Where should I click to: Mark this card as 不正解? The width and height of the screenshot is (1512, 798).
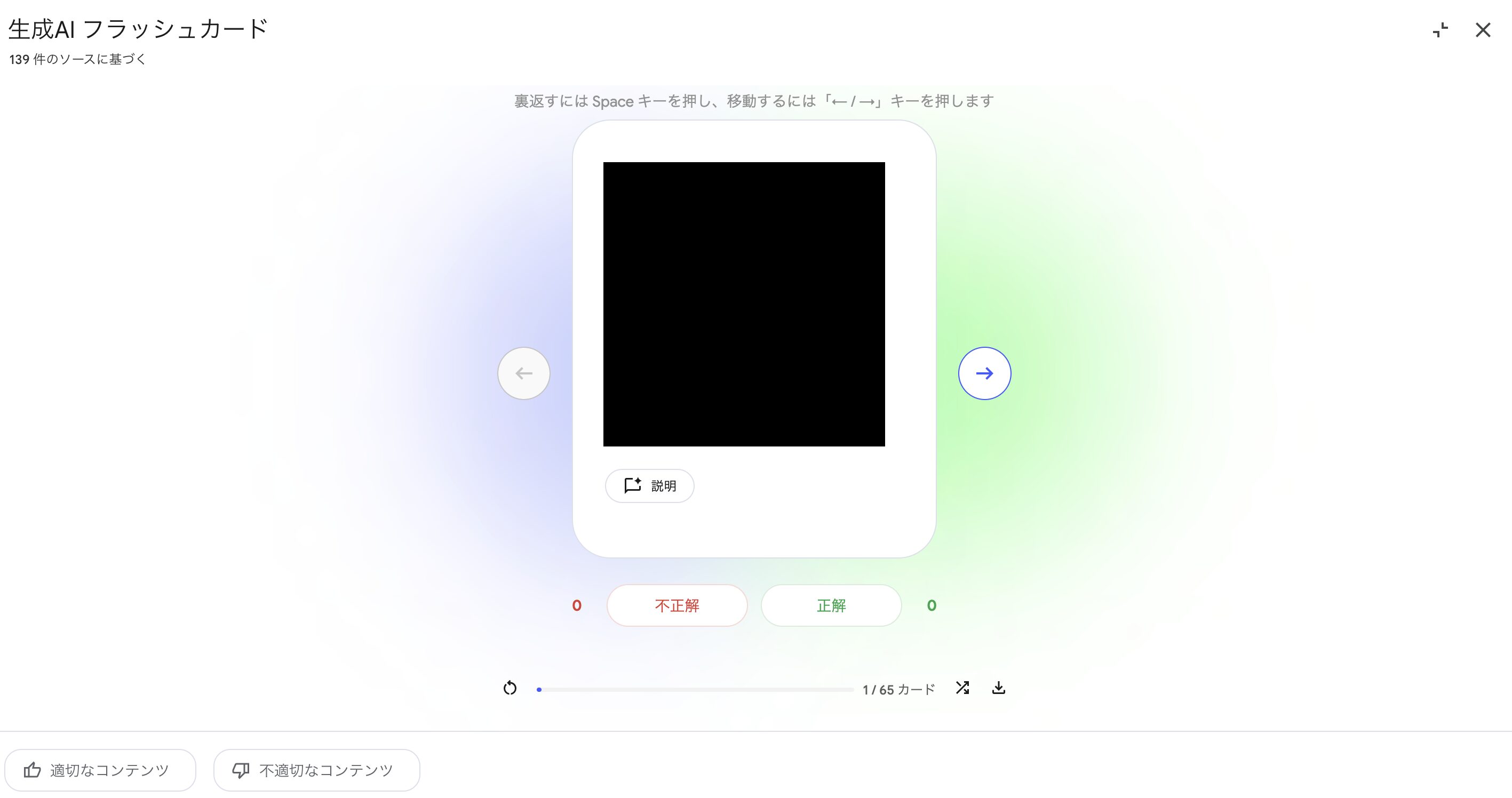pos(677,605)
